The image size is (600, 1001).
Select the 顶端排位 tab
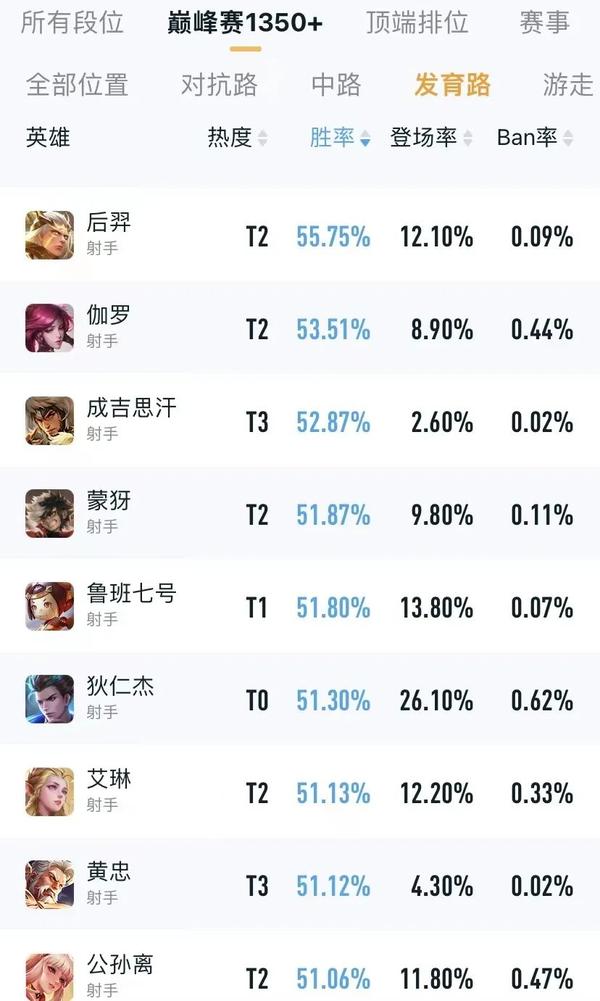click(x=416, y=22)
